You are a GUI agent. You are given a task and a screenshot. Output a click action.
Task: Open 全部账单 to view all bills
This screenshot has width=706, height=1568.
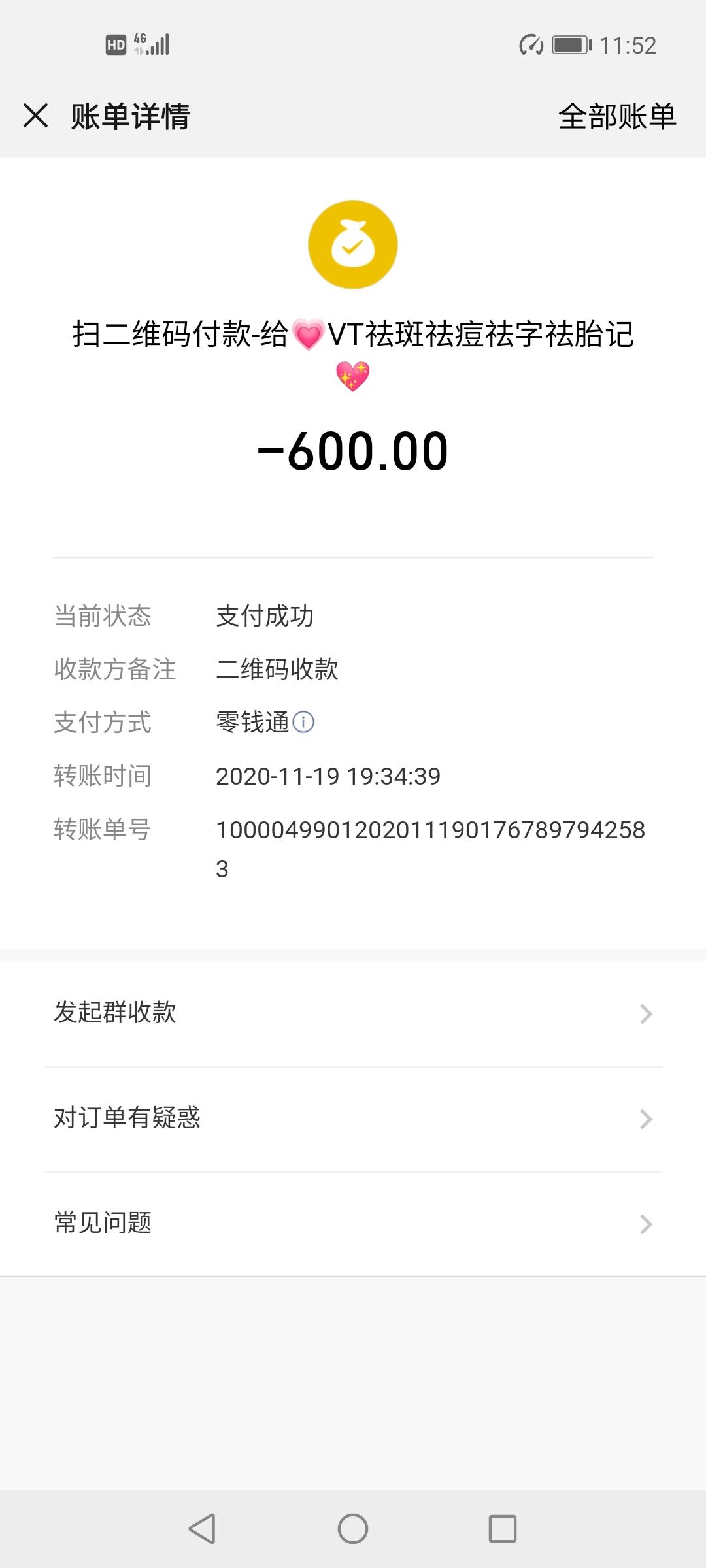point(616,116)
